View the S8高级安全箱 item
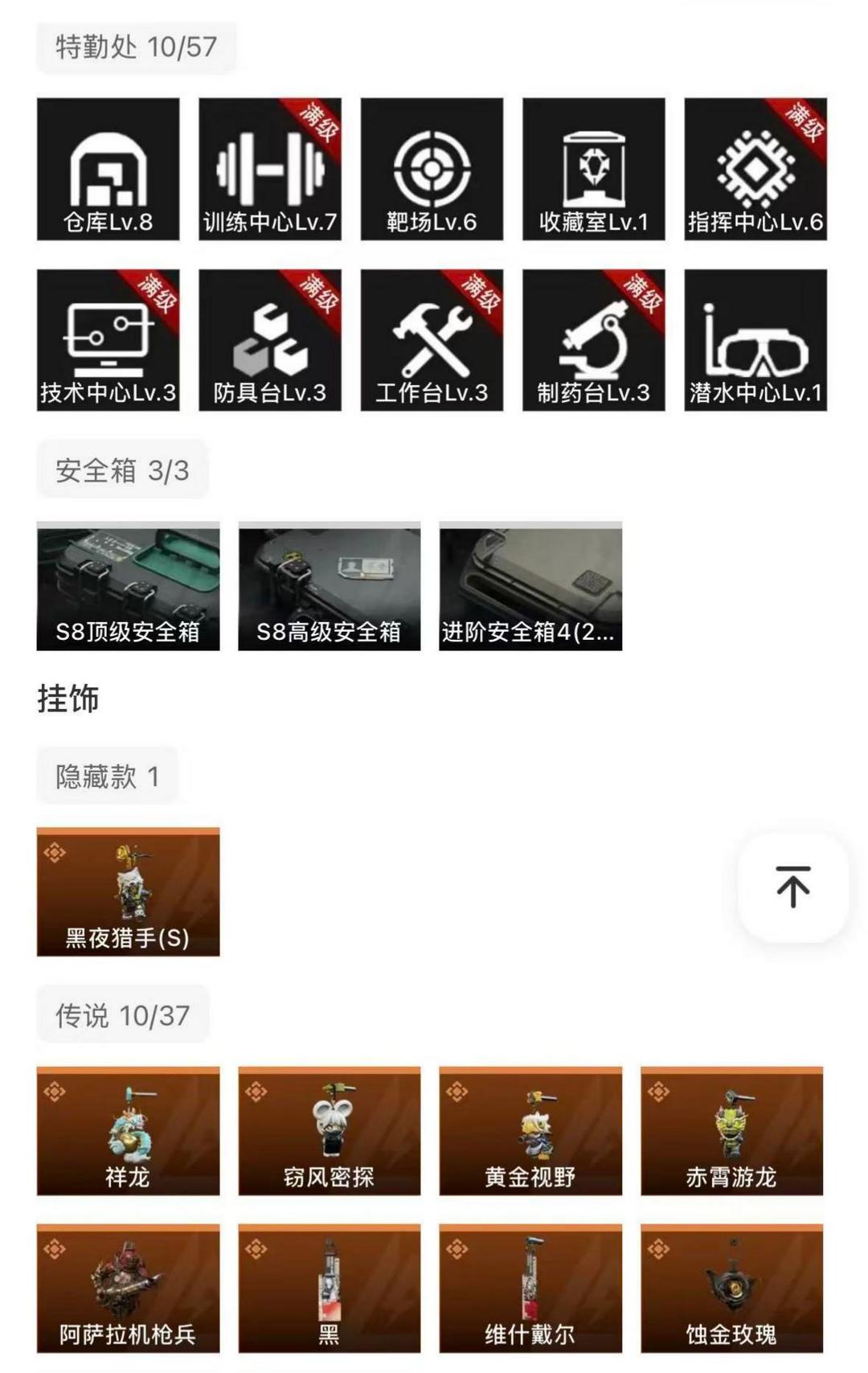 330,586
